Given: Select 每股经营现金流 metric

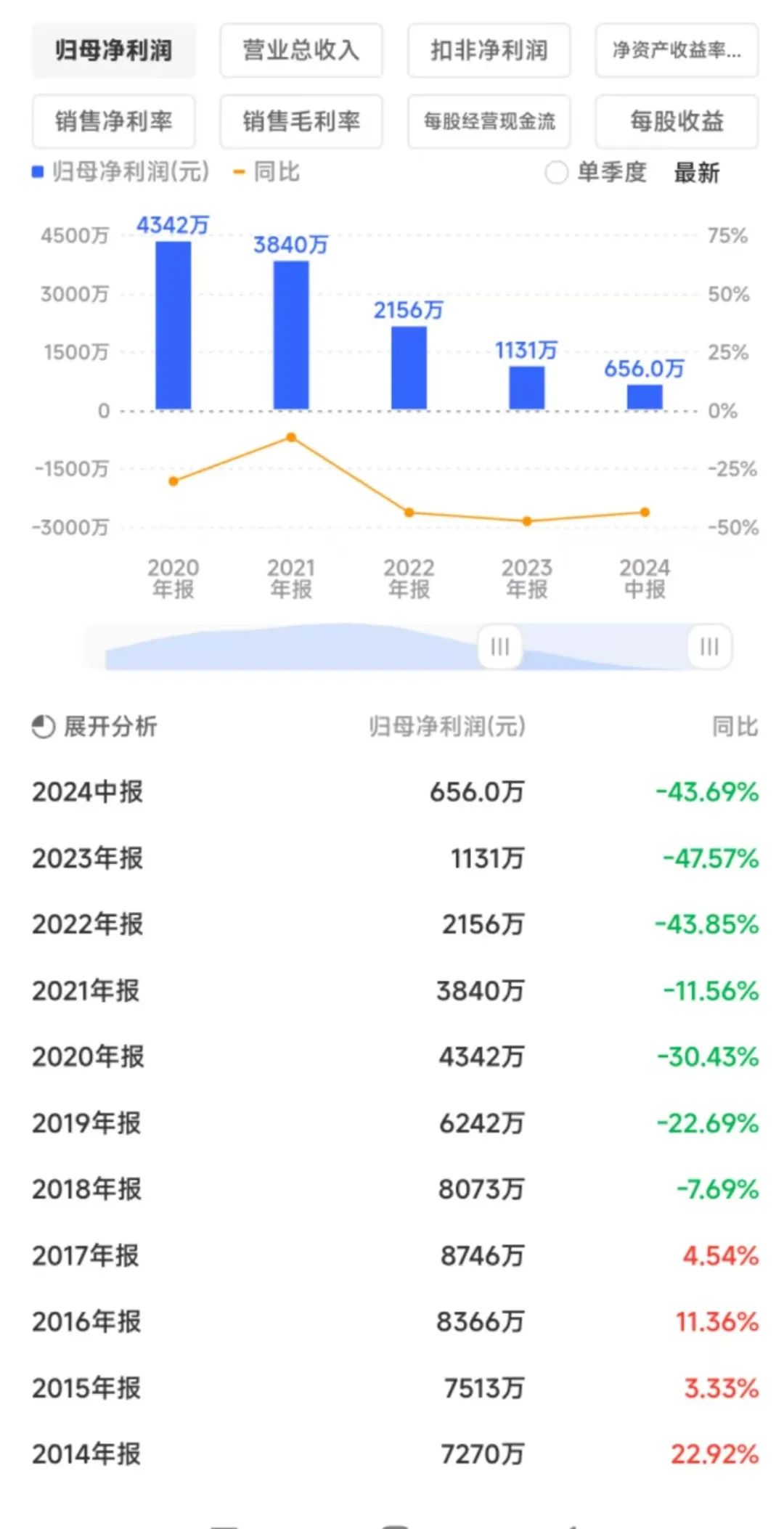Looking at the screenshot, I should coord(489,121).
